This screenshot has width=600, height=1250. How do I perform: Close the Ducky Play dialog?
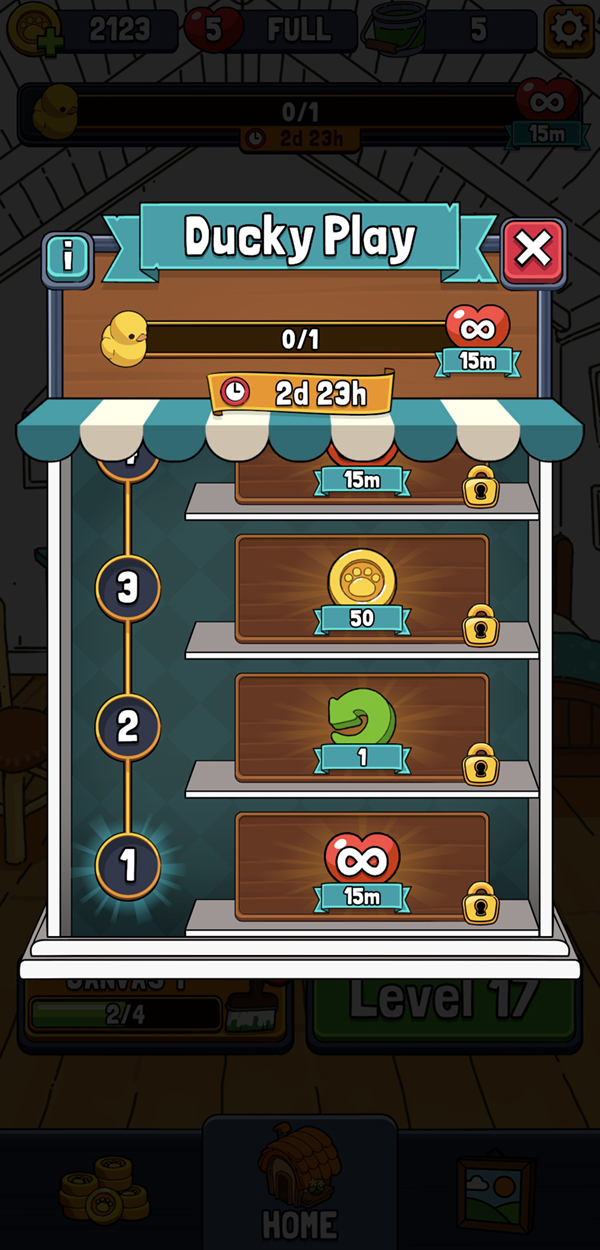pos(533,252)
